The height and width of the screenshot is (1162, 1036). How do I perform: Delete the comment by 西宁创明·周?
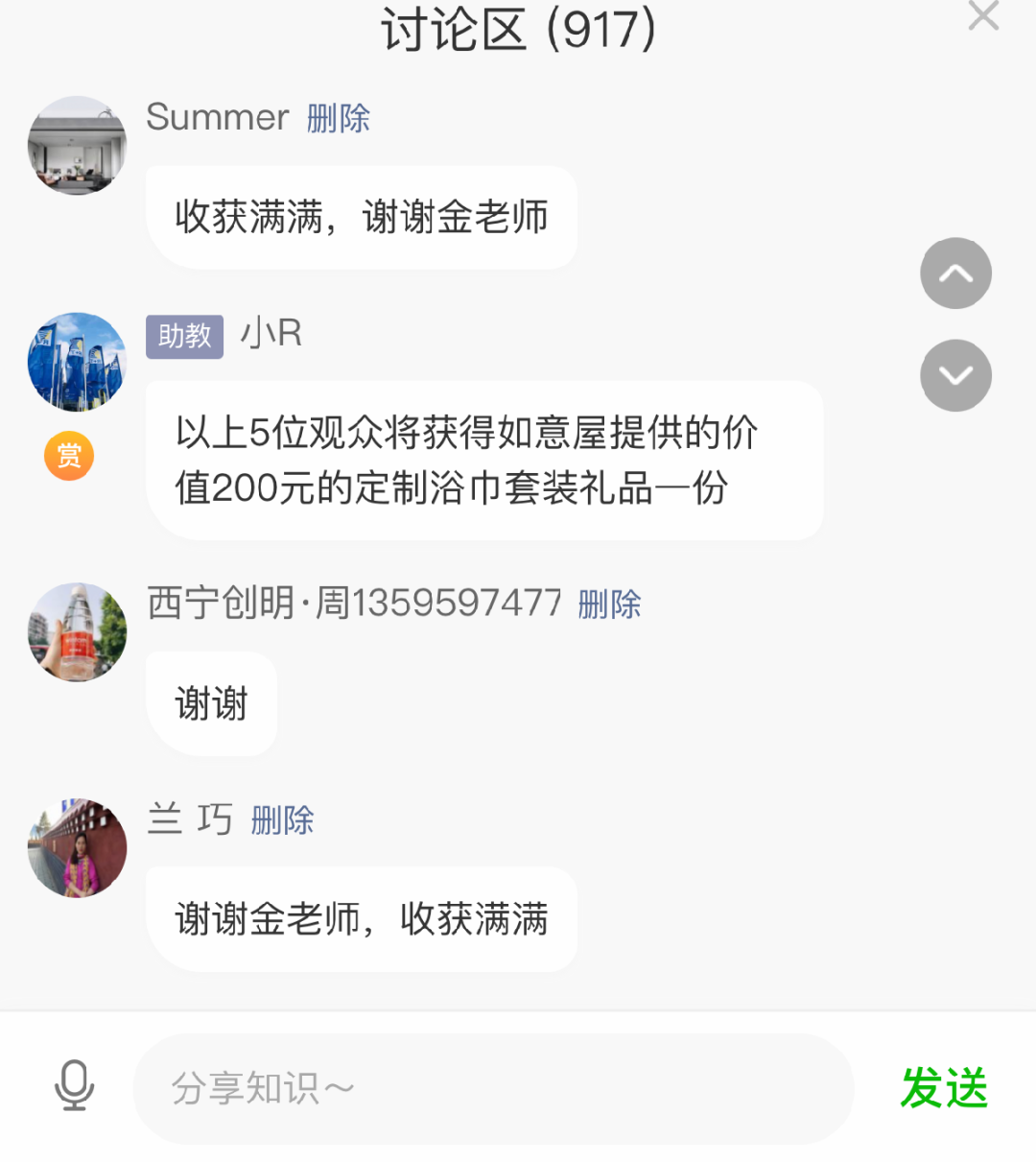[609, 605]
